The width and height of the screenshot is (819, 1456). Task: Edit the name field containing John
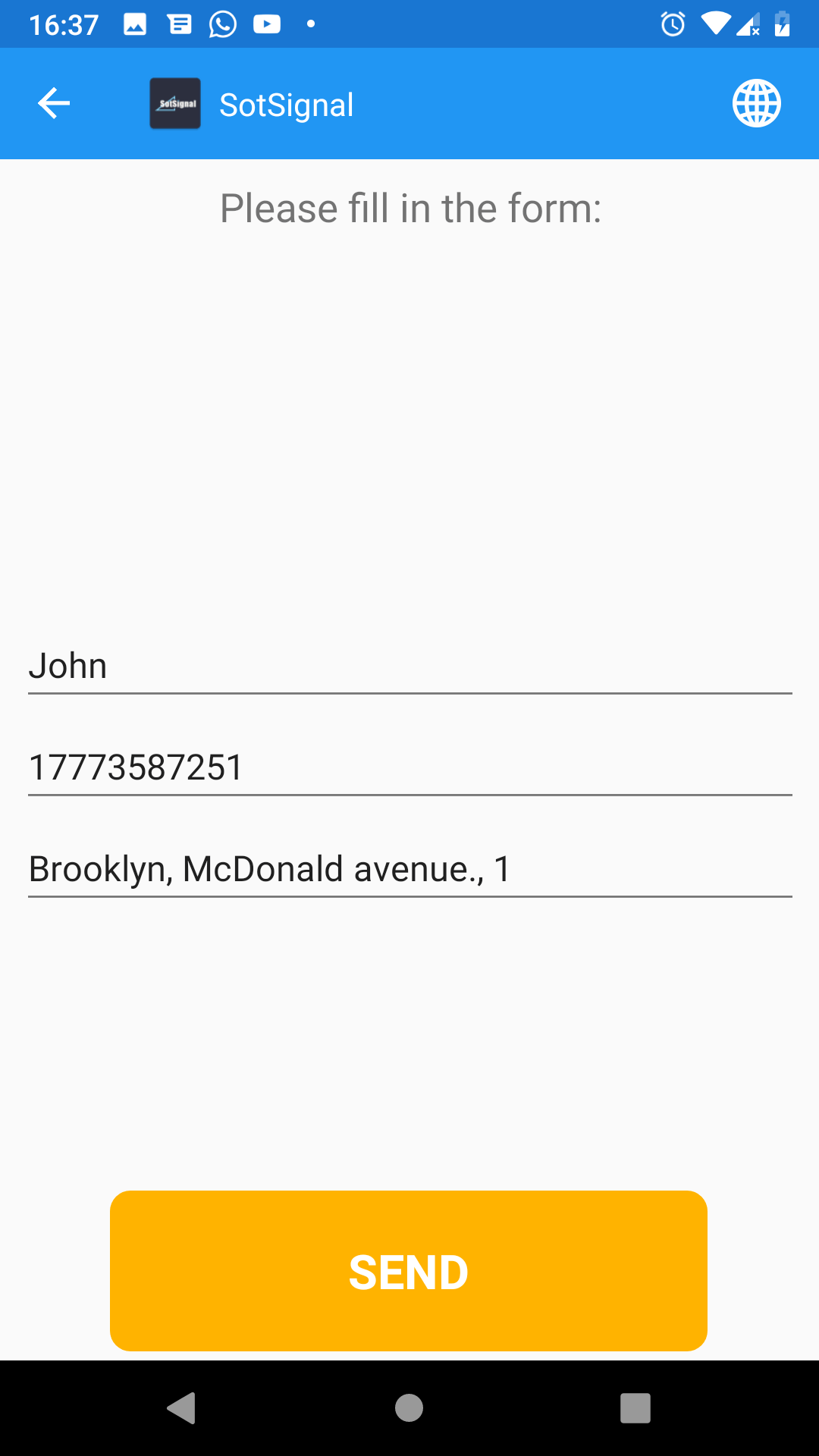pyautogui.click(x=409, y=667)
